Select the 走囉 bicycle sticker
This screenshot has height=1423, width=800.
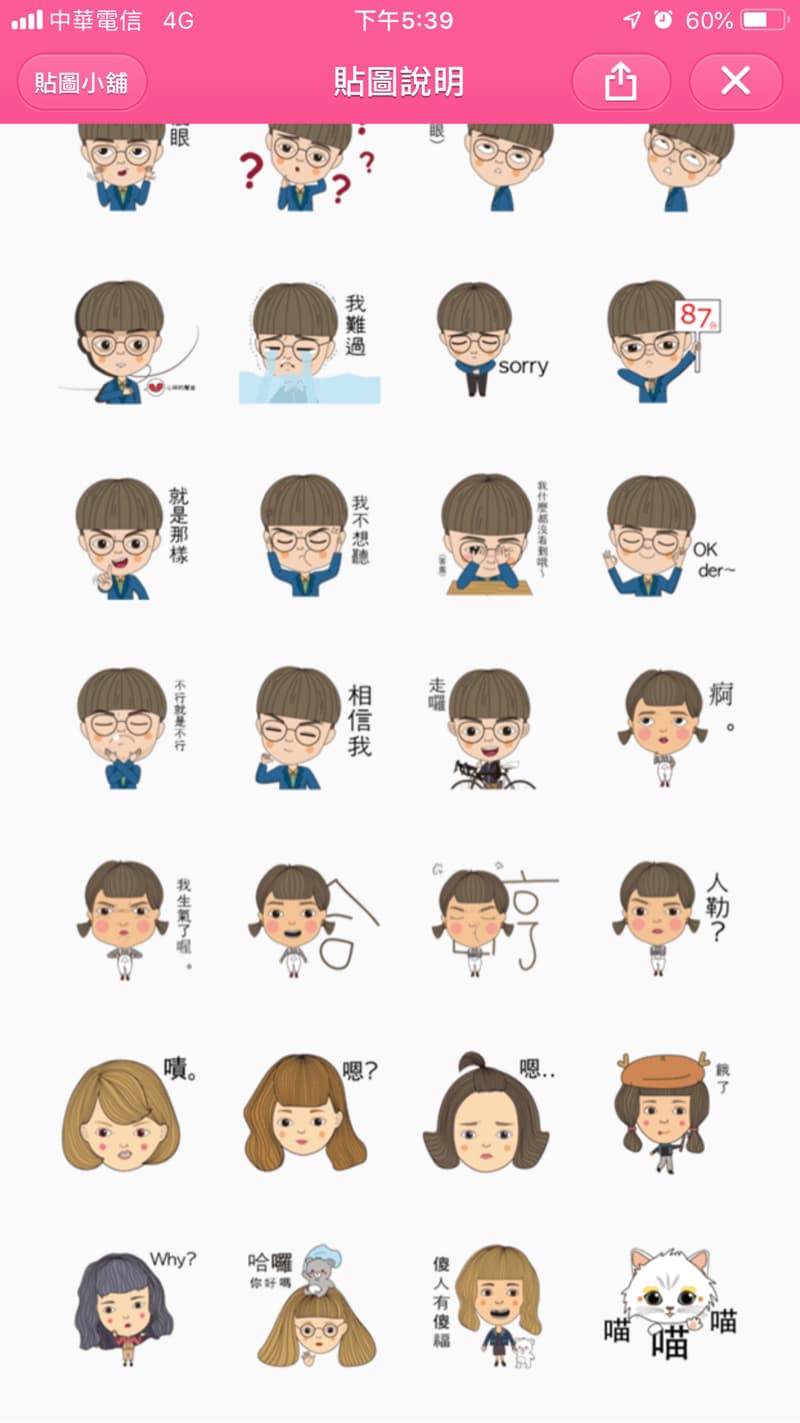488,727
